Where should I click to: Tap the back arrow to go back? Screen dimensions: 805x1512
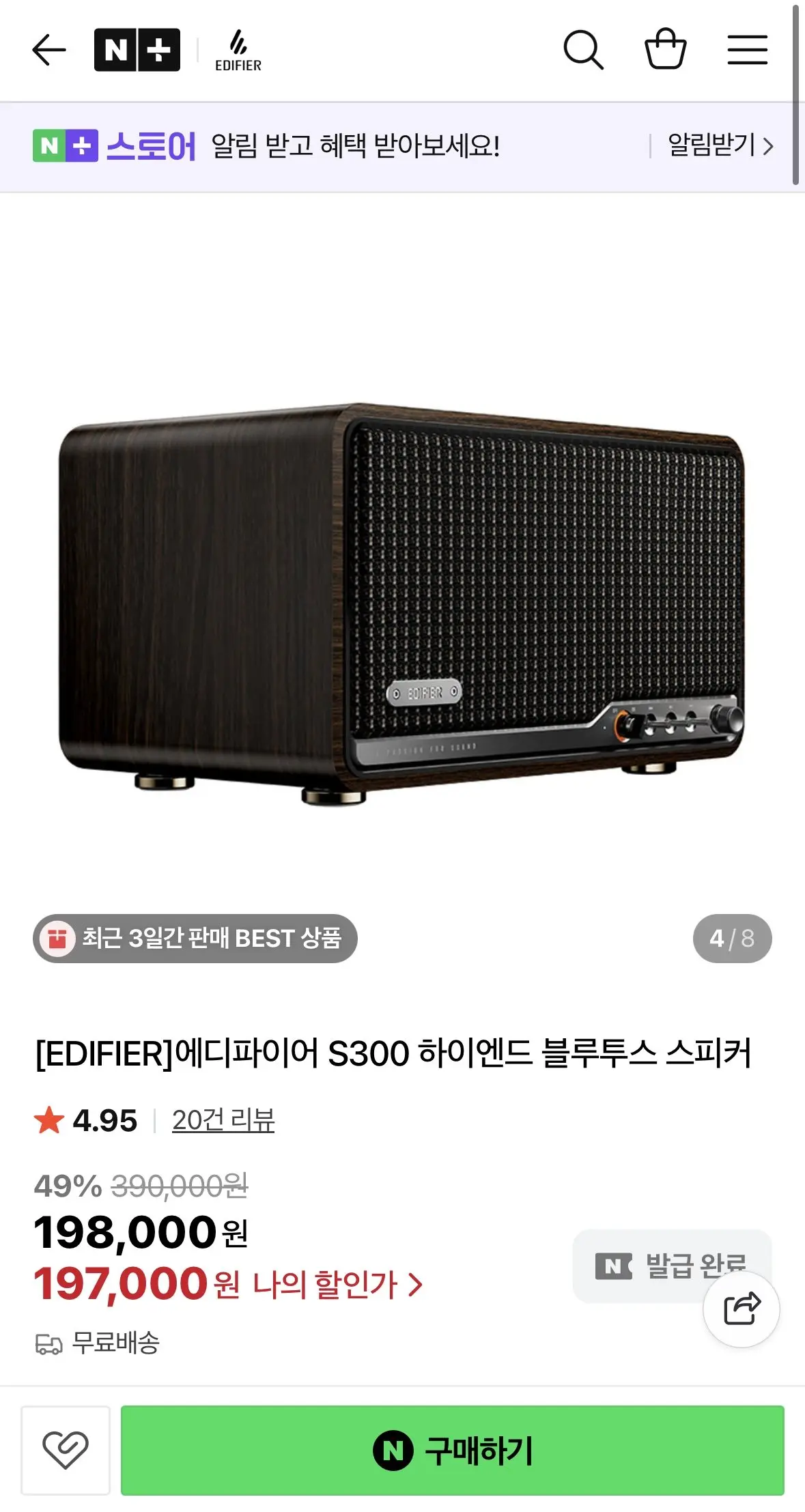tap(48, 50)
